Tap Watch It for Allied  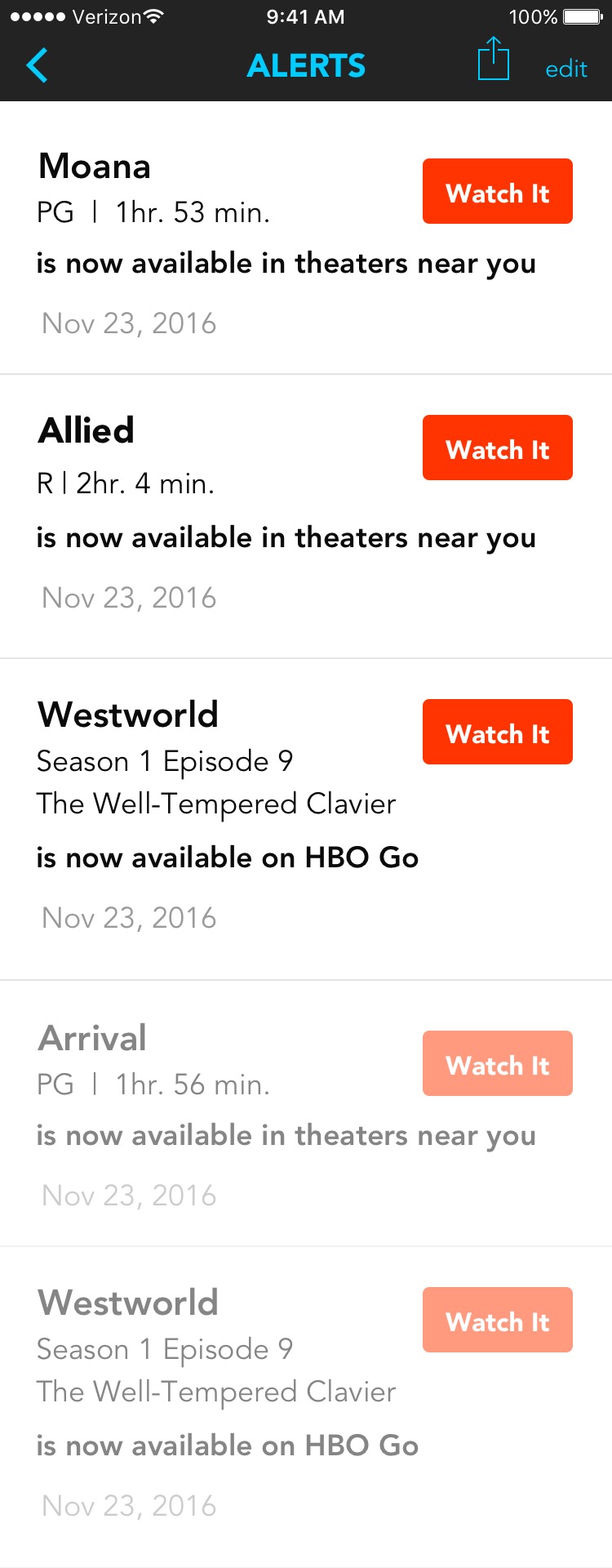[497, 448]
